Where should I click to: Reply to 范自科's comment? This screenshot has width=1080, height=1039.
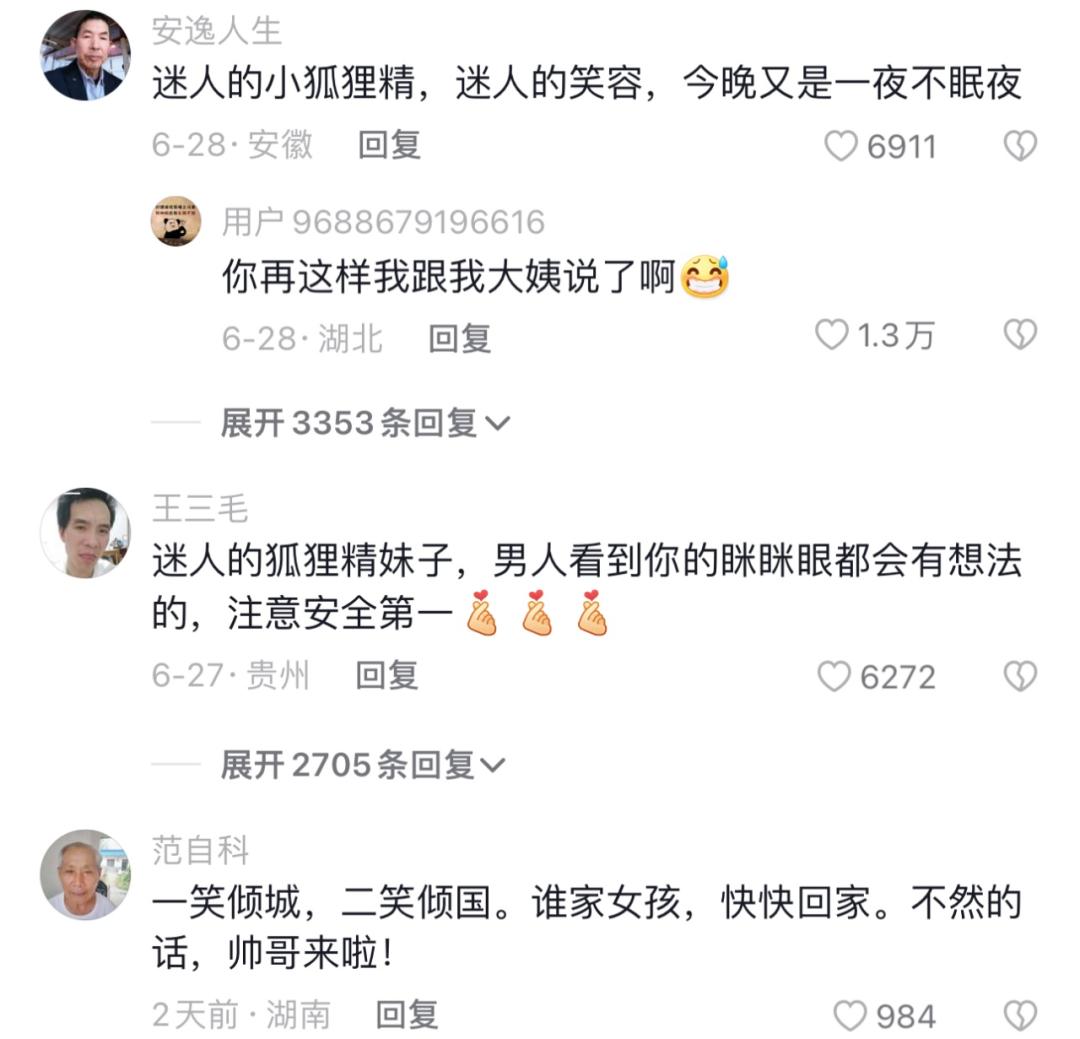coord(406,1015)
